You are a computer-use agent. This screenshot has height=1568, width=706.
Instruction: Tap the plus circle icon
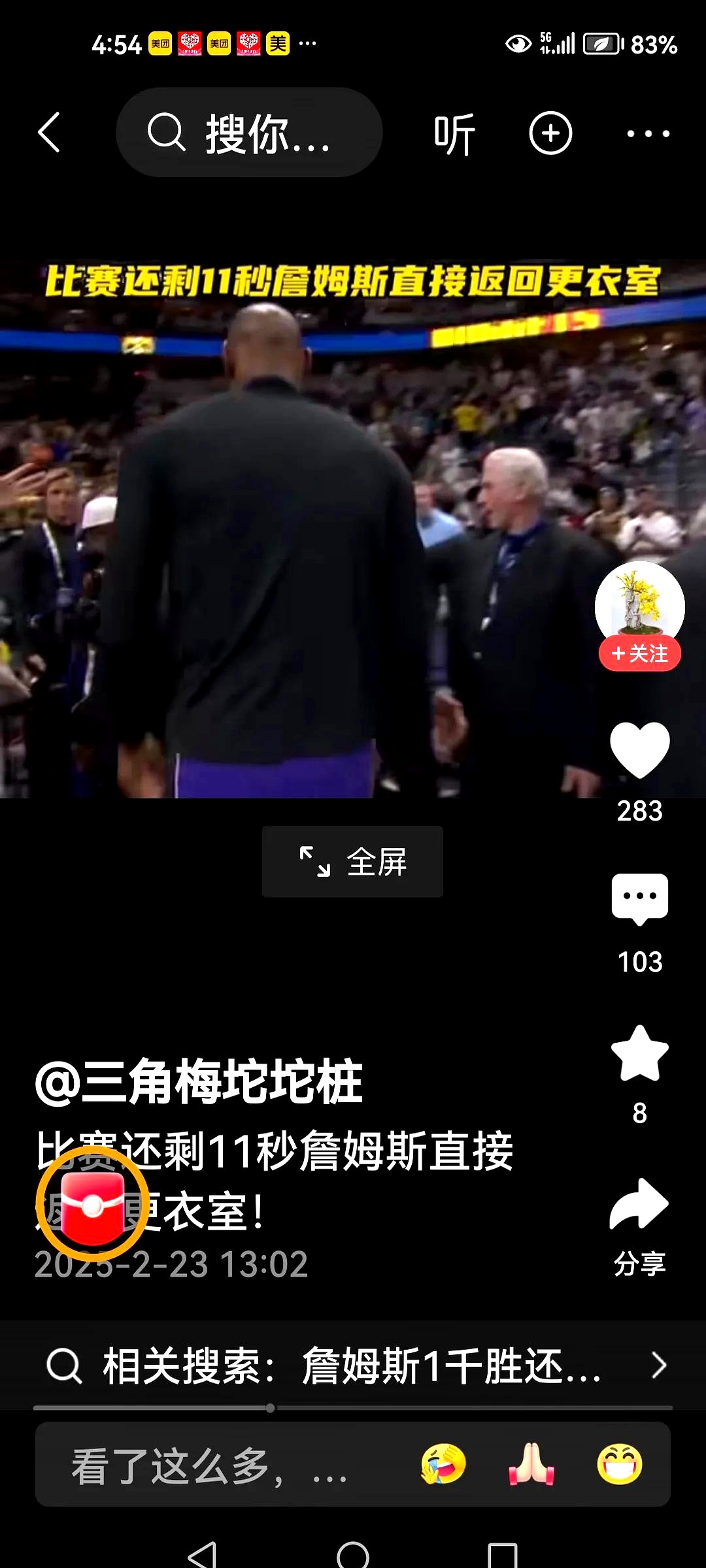point(550,133)
